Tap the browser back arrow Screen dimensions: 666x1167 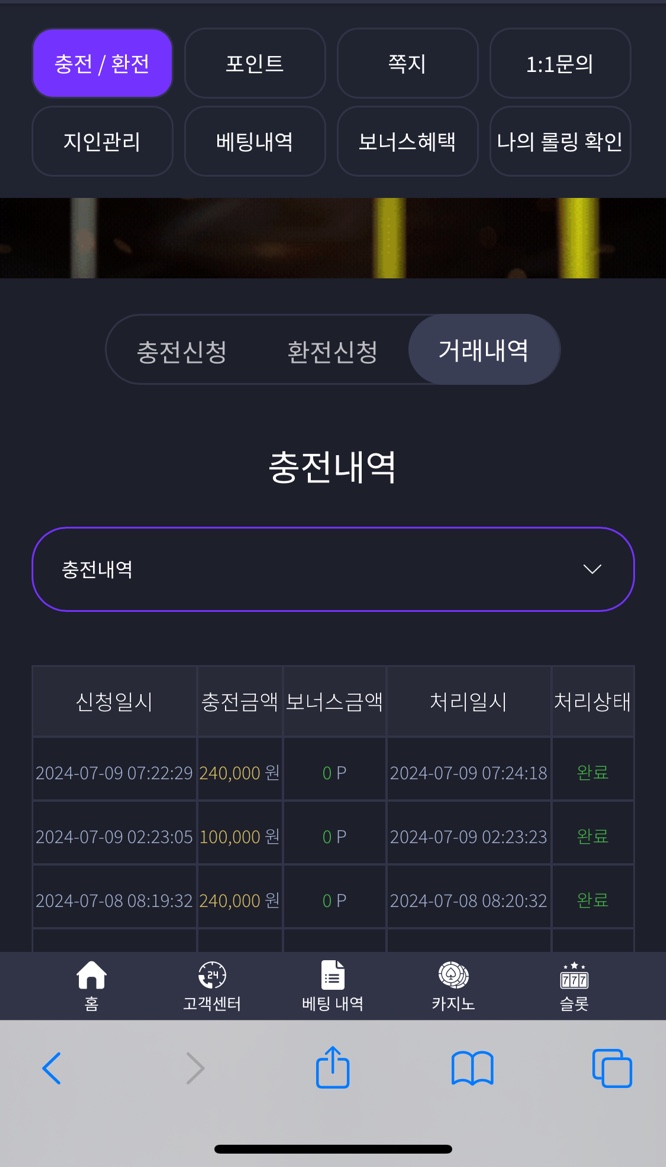(x=51, y=1068)
